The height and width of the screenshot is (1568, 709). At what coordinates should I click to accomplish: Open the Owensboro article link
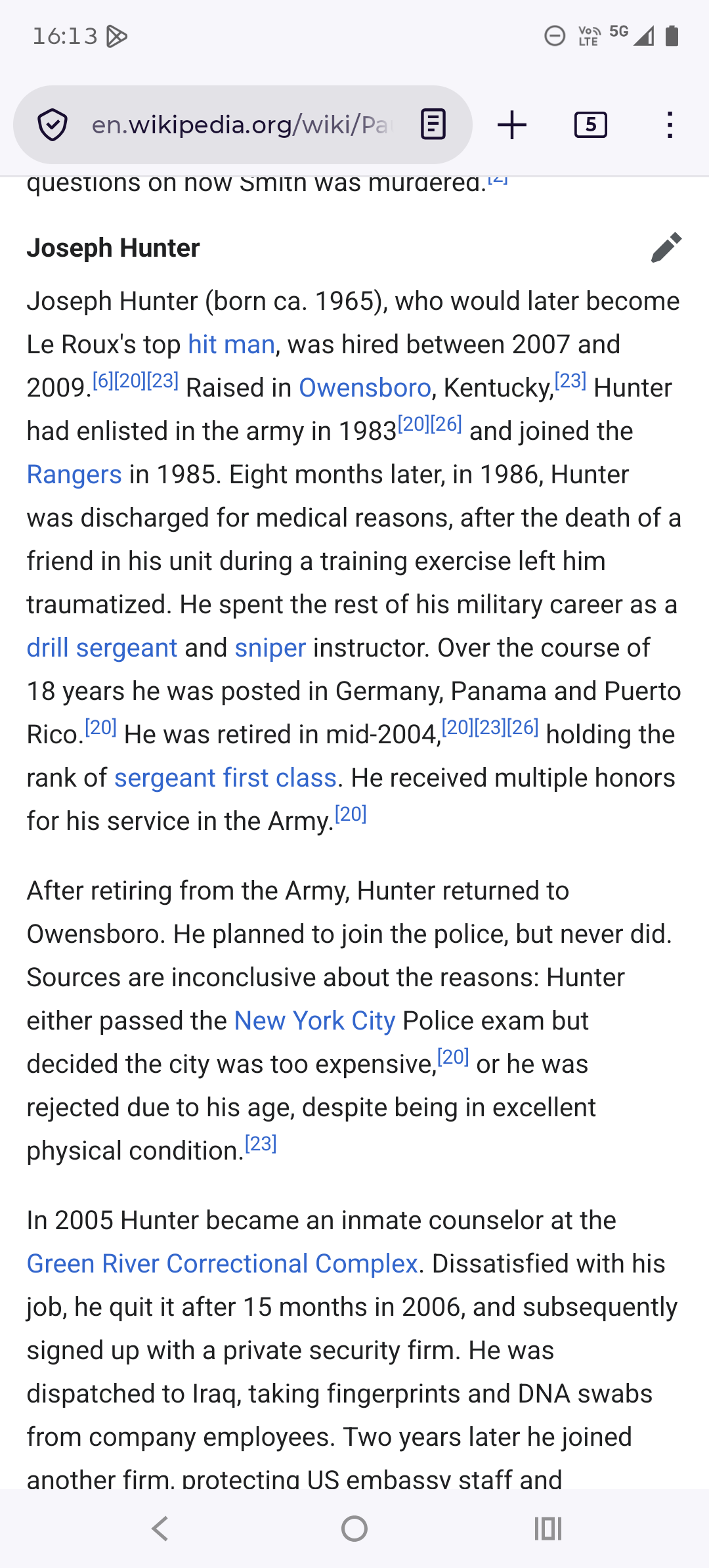tap(365, 387)
